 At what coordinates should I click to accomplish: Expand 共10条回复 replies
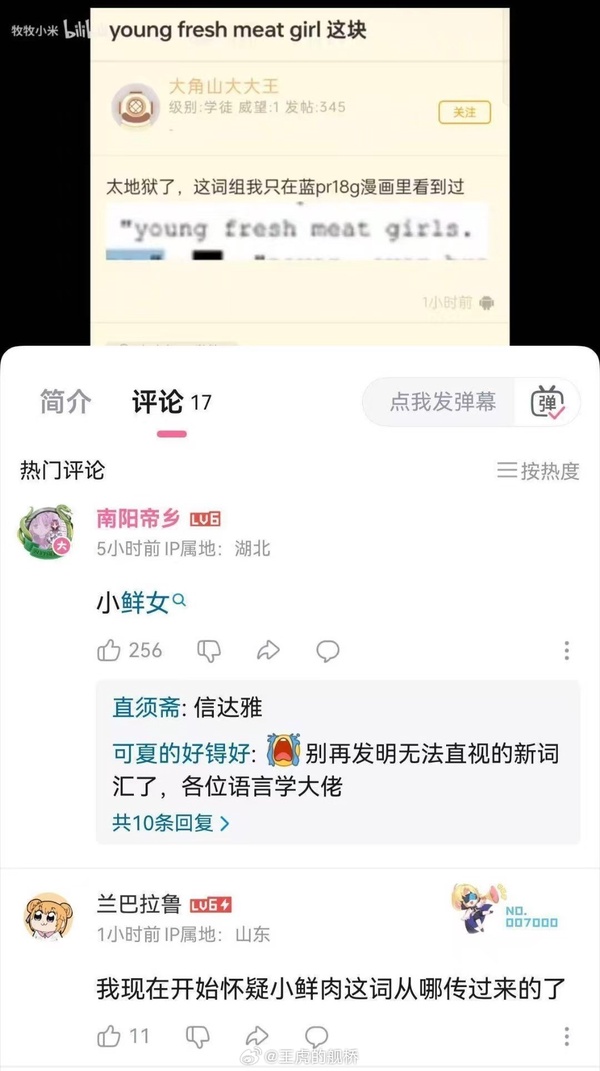(x=171, y=823)
